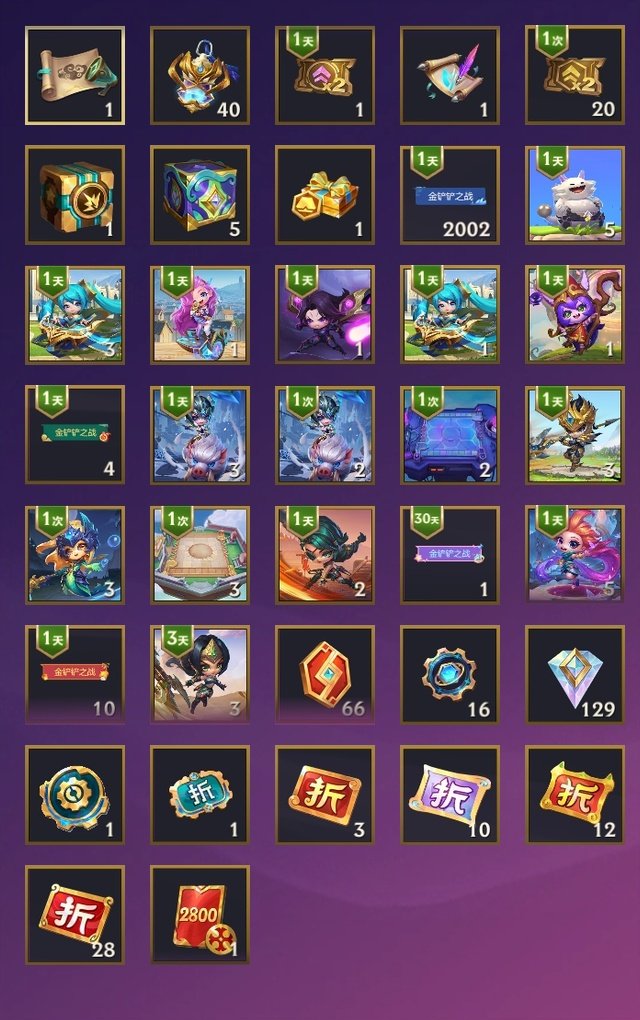Open the 折 coupon with count 12
The height and width of the screenshot is (1020, 640).
click(575, 795)
